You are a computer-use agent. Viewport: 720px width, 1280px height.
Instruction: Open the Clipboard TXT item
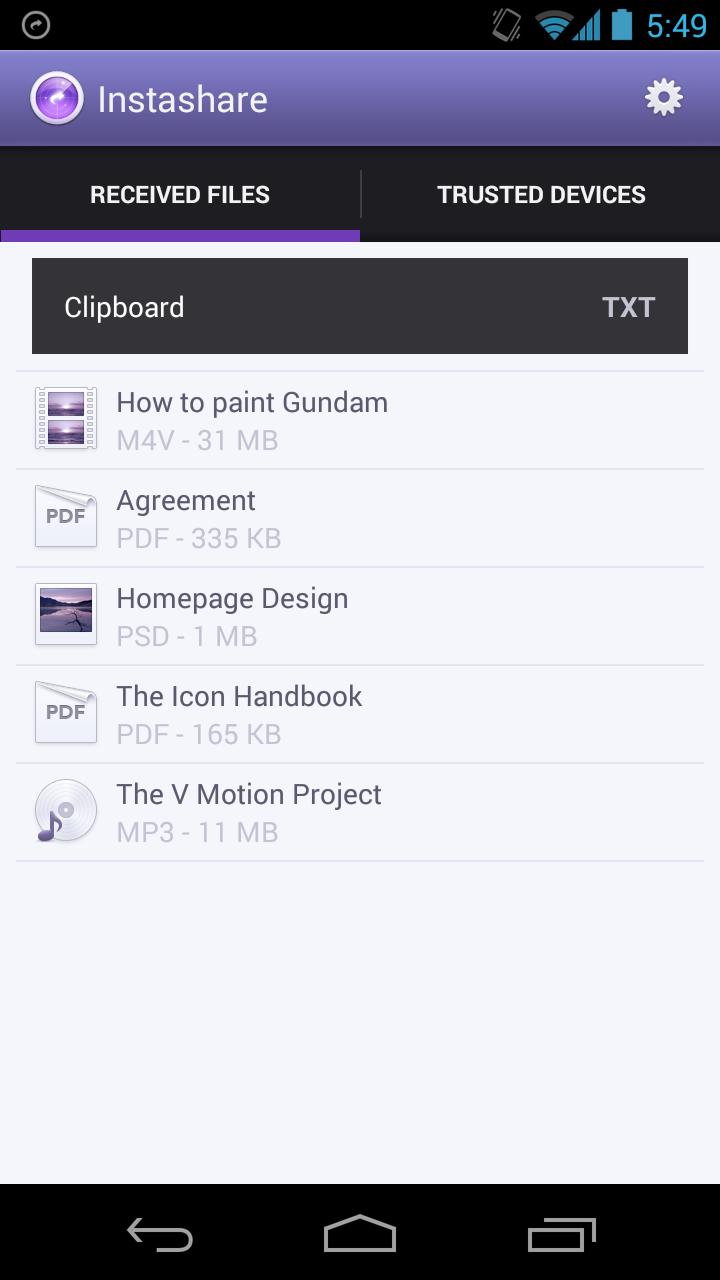coord(360,306)
